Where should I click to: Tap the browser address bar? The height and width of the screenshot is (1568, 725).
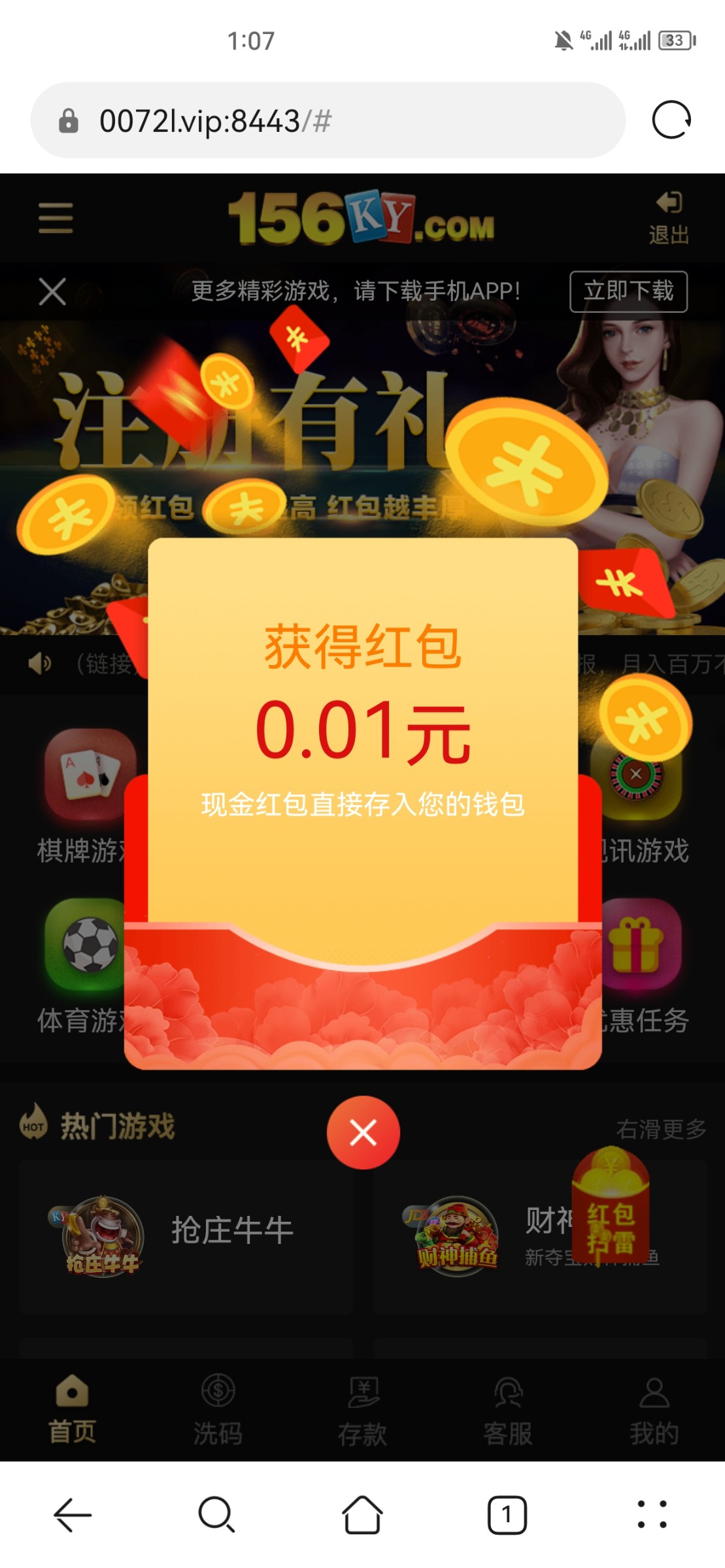327,120
